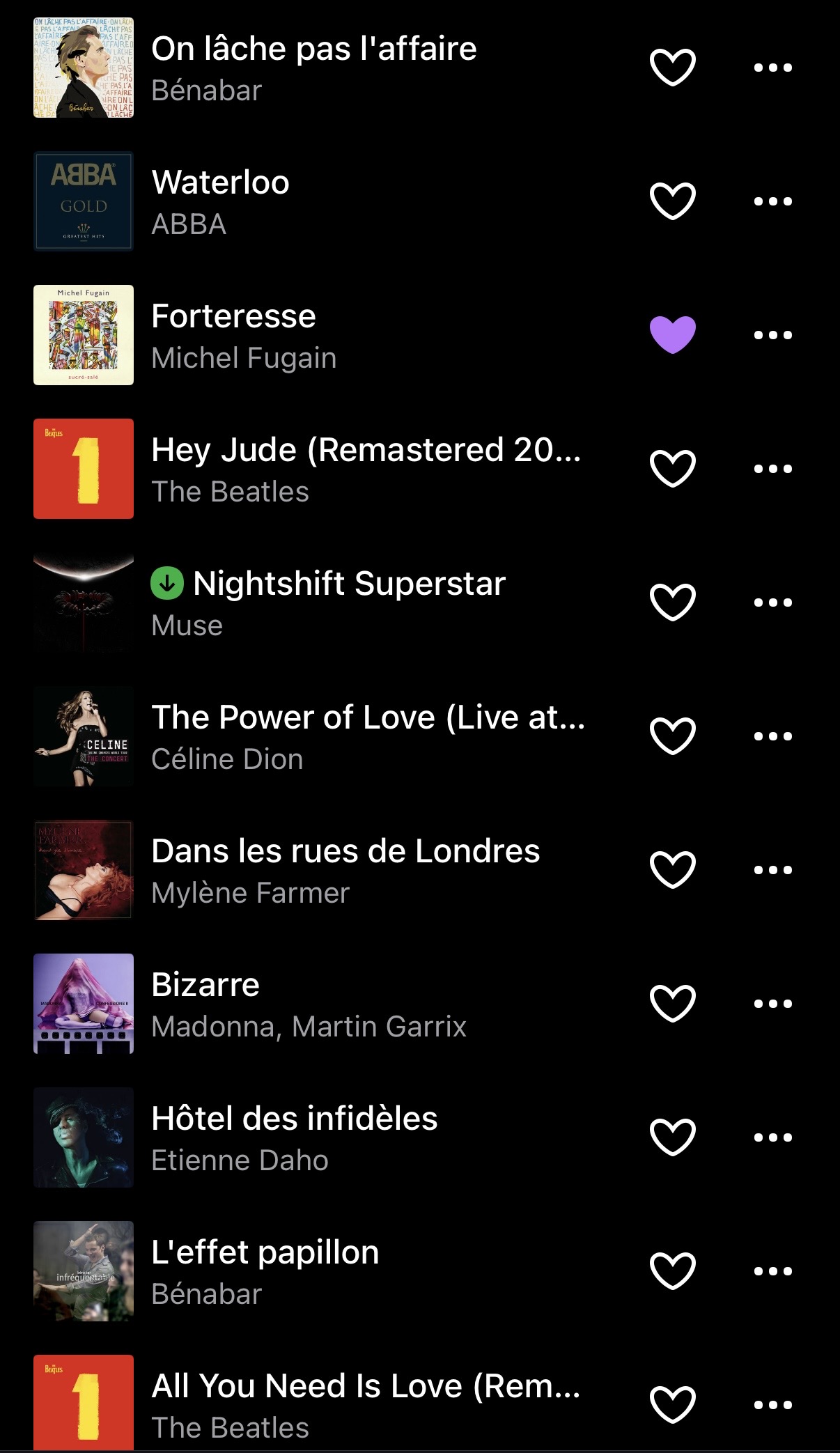The image size is (840, 1453).
Task: Open more options for Waterloo
Action: pyautogui.click(x=773, y=201)
